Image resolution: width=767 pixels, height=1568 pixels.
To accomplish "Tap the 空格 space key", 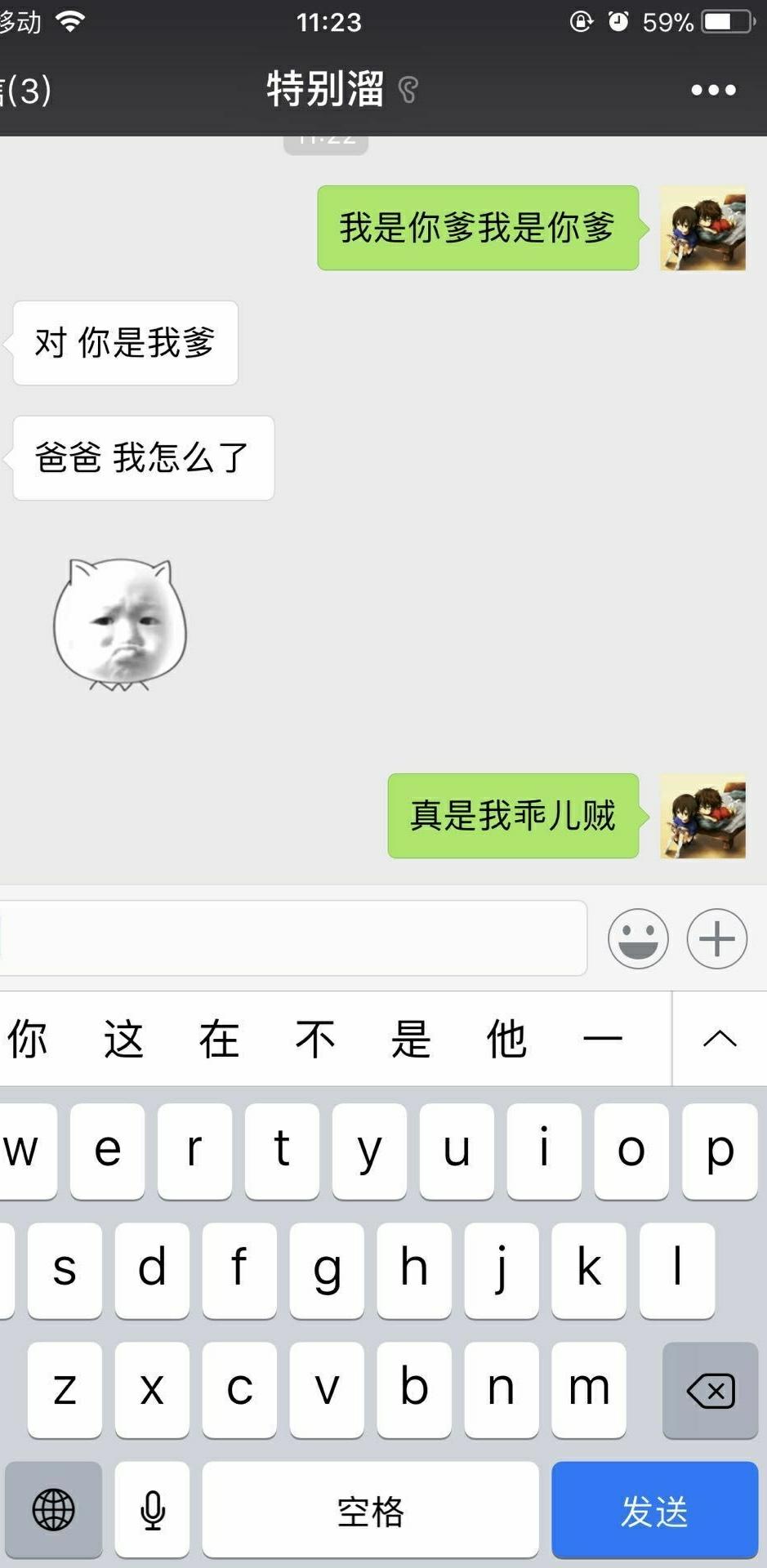I will (370, 1510).
